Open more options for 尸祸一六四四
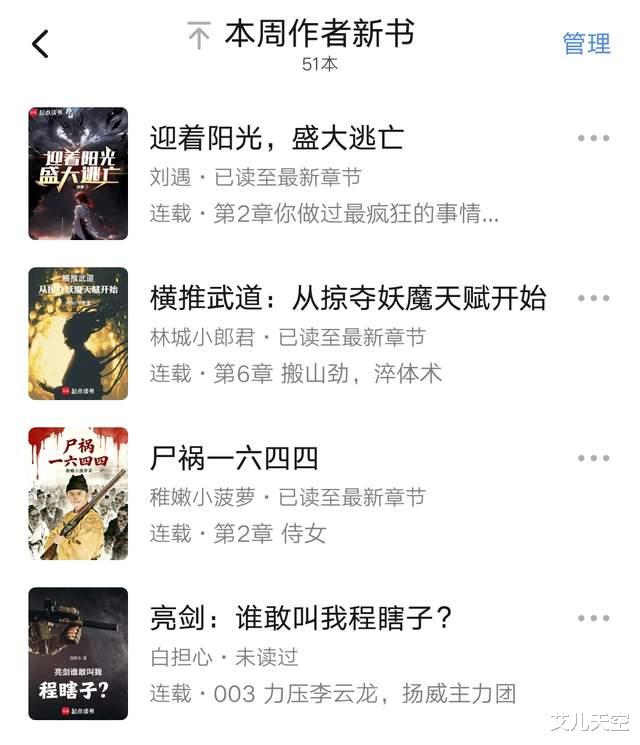This screenshot has height=745, width=640. click(593, 458)
